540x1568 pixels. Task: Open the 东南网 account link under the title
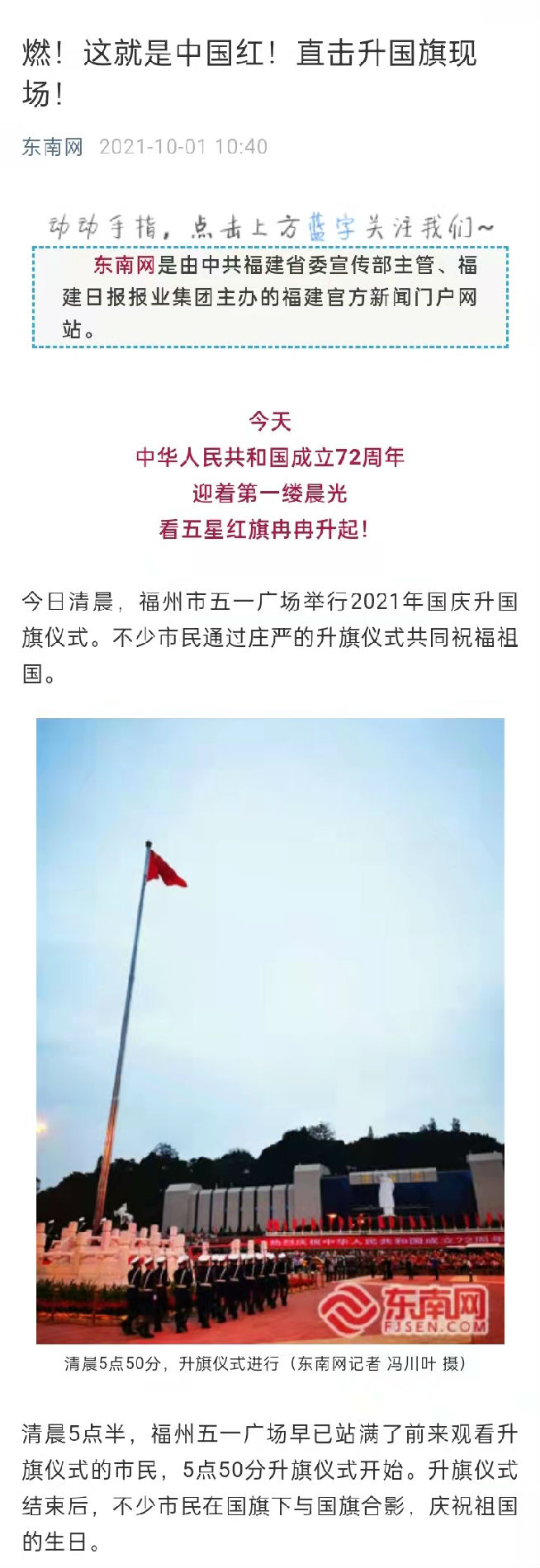pyautogui.click(x=52, y=147)
